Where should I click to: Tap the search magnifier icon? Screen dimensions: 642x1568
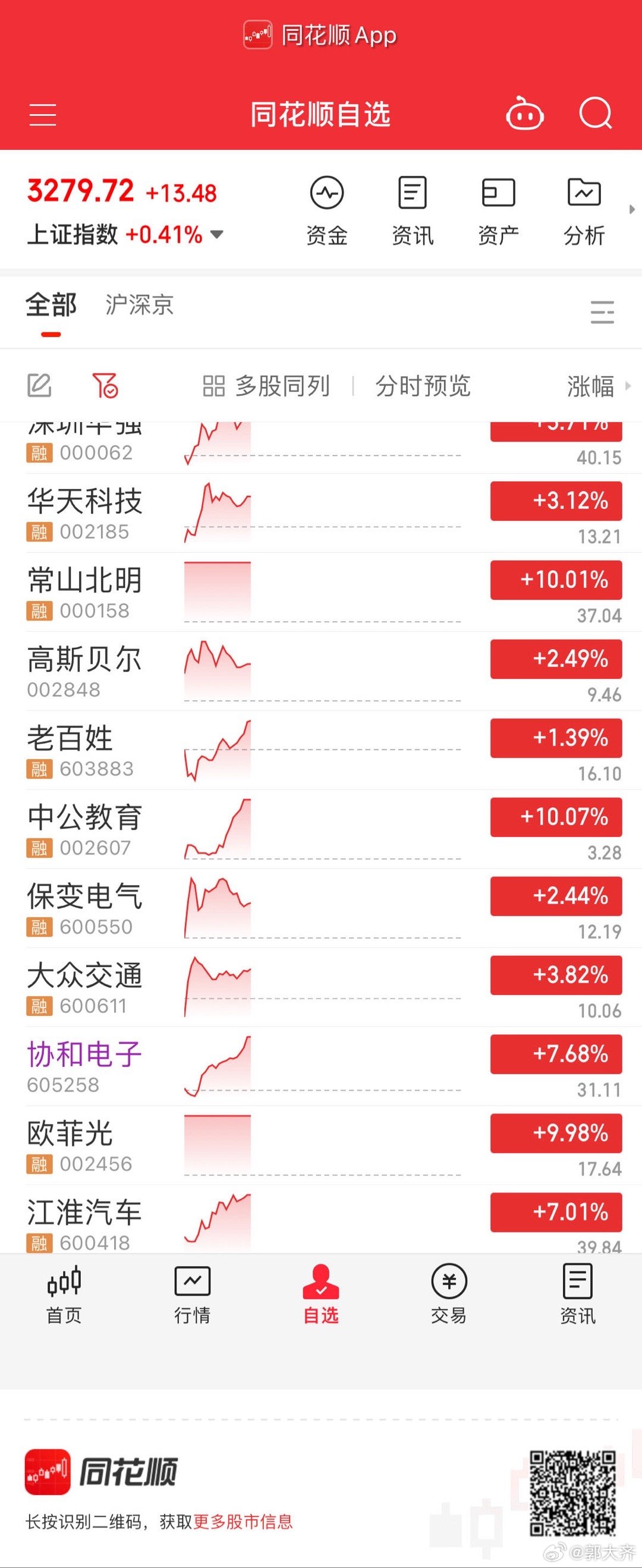[595, 113]
